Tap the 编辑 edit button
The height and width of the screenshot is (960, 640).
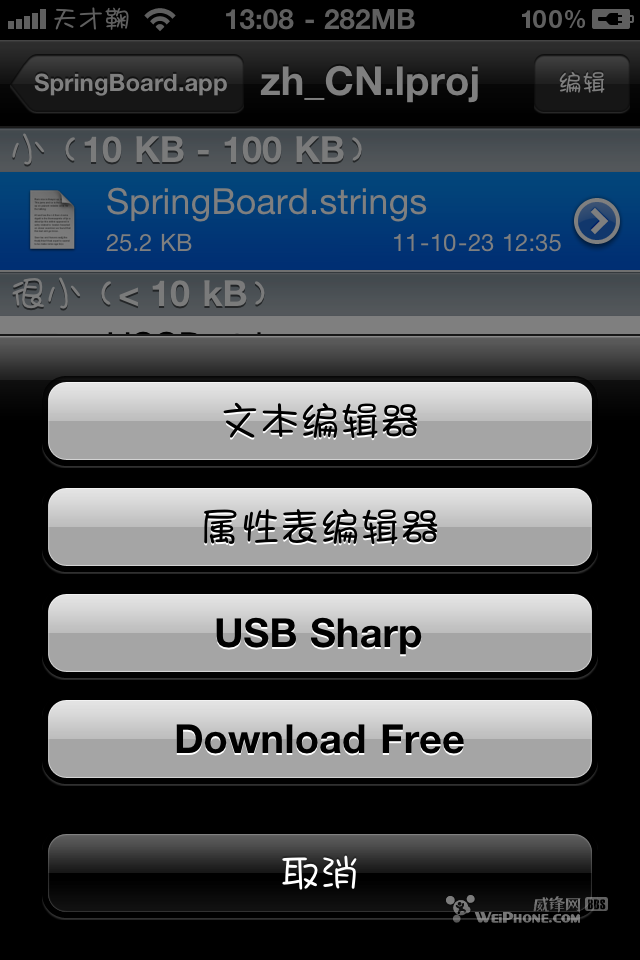pyautogui.click(x=581, y=83)
